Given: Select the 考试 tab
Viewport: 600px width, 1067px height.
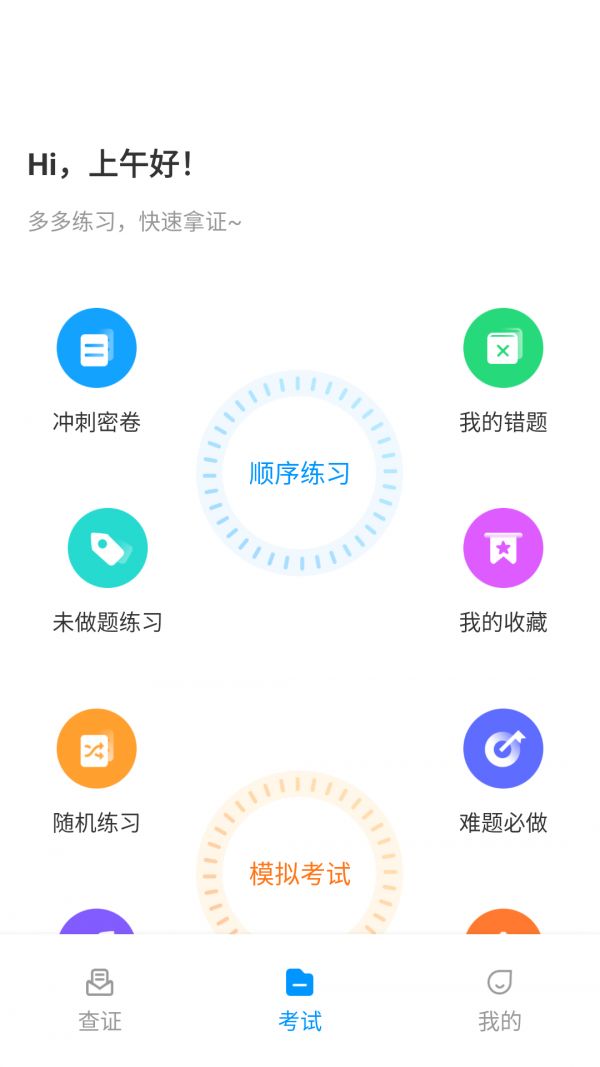Looking at the screenshot, I should click(299, 1000).
